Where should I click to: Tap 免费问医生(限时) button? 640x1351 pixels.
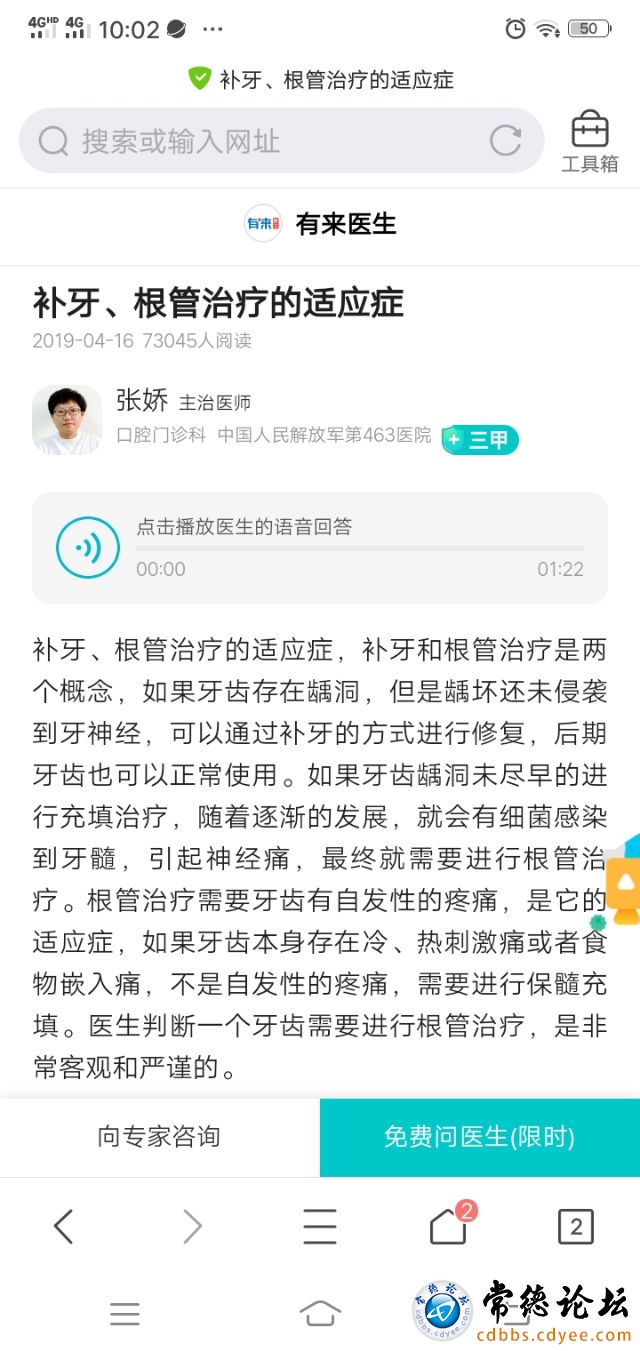click(x=479, y=1137)
